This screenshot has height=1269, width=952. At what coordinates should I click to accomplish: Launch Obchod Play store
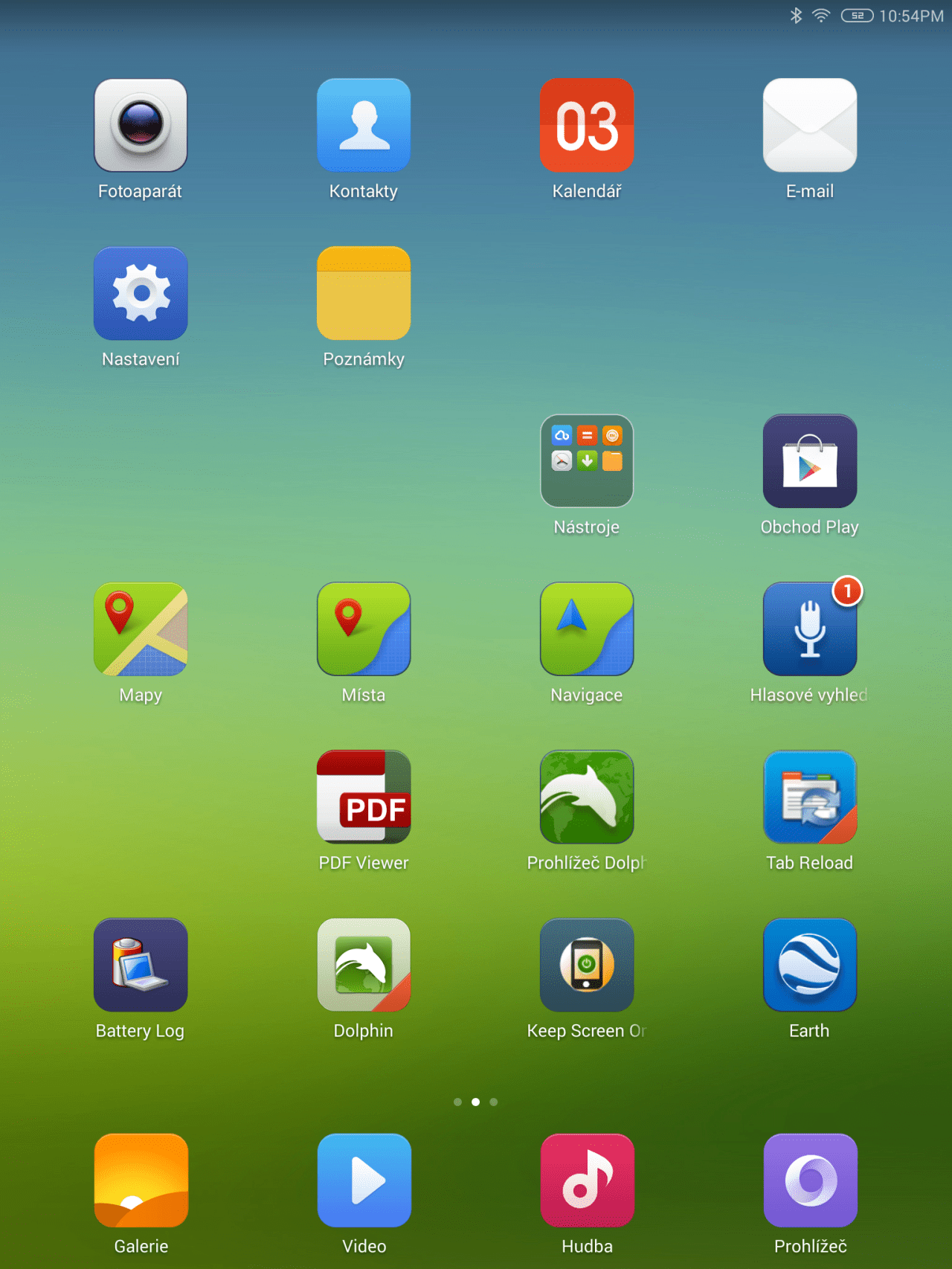point(810,461)
